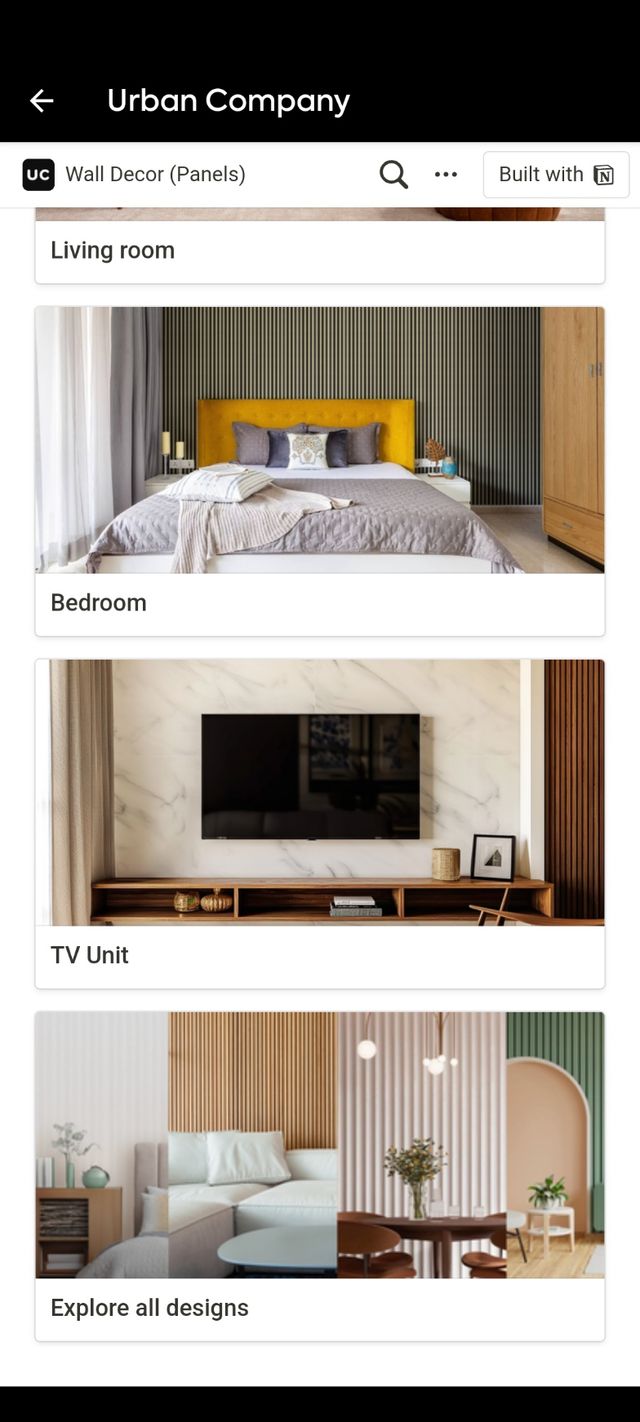Image resolution: width=640 pixels, height=1422 pixels.
Task: Select the Explore all designs card
Action: [x=319, y=1175]
